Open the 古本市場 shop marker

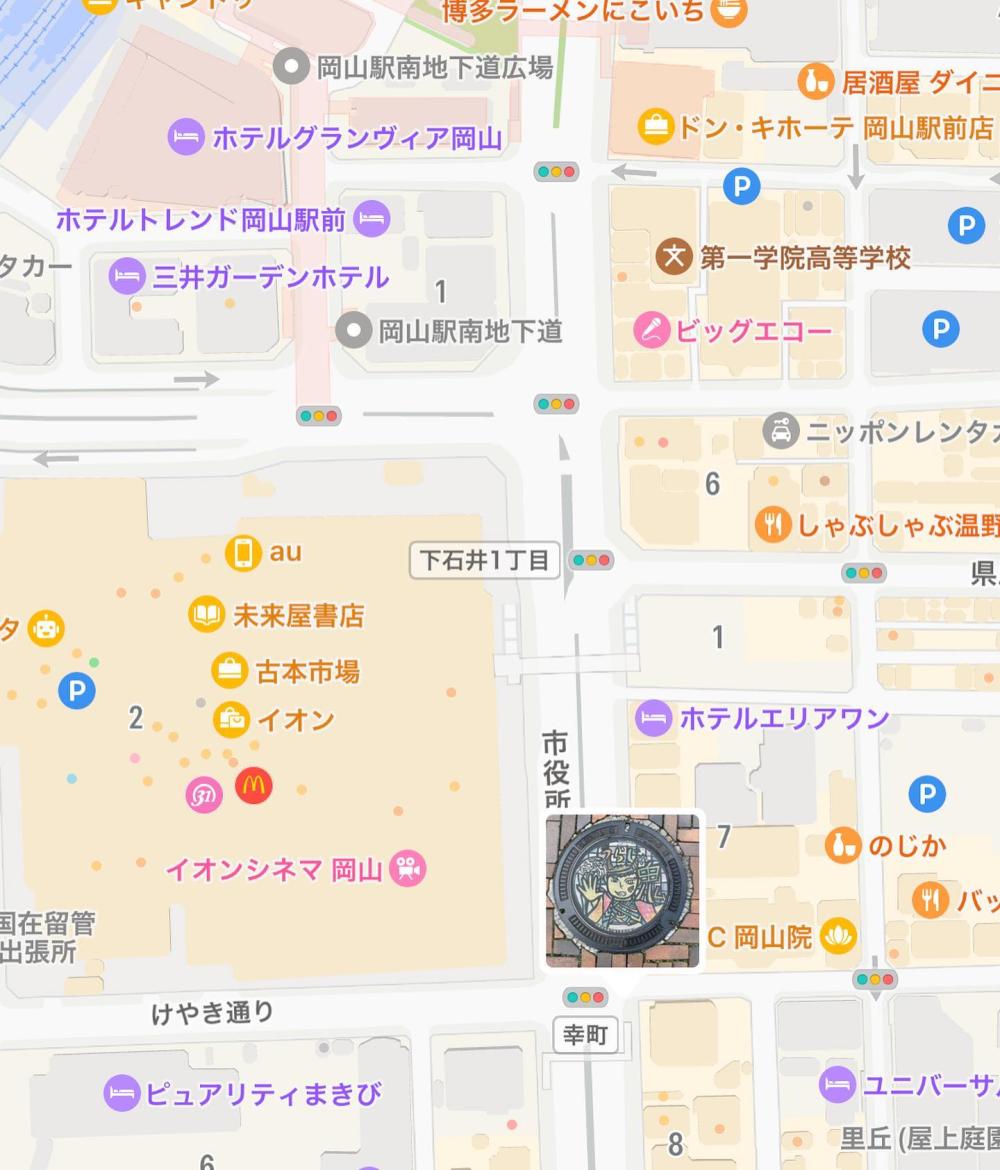pos(230,670)
